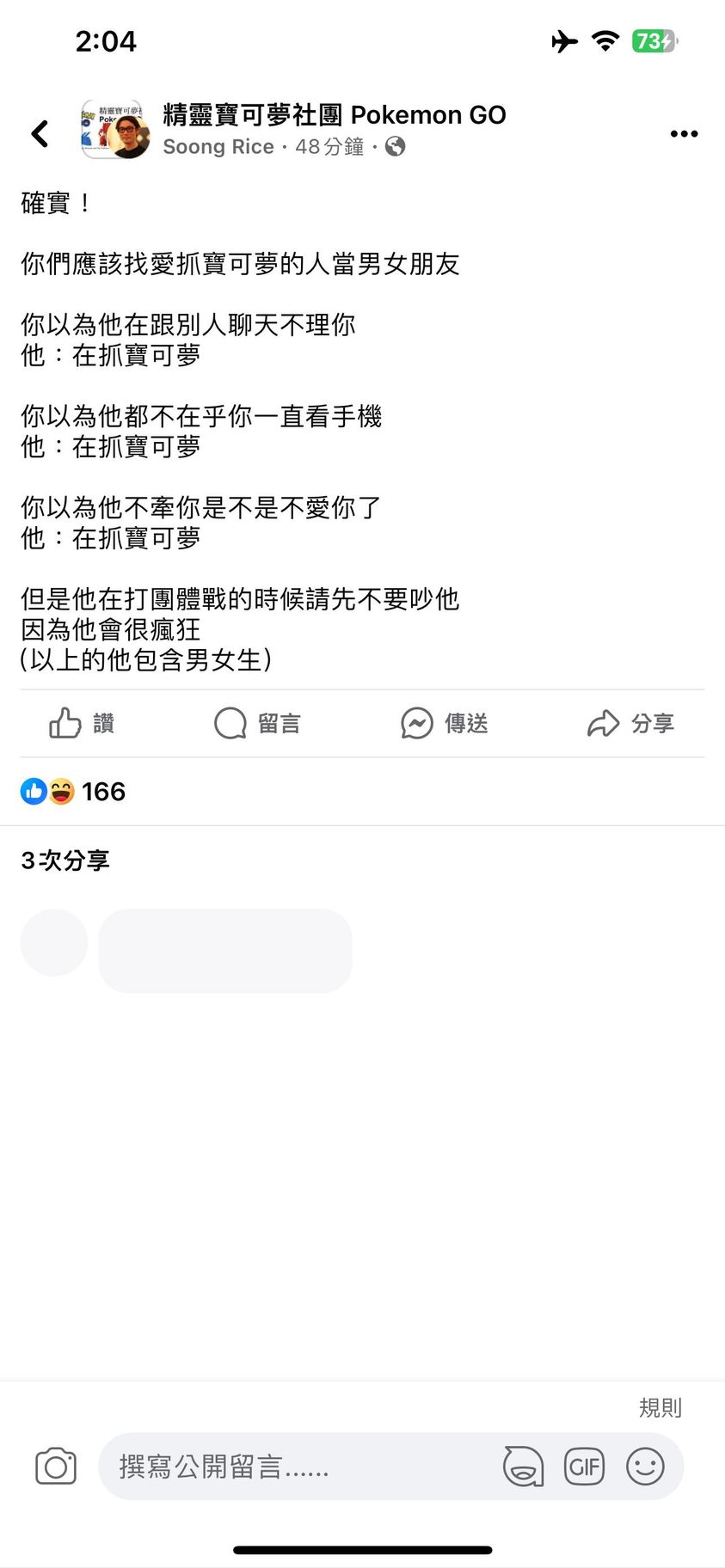The width and height of the screenshot is (725, 1568).
Task: Send the post via 傳送
Action: pyautogui.click(x=444, y=723)
